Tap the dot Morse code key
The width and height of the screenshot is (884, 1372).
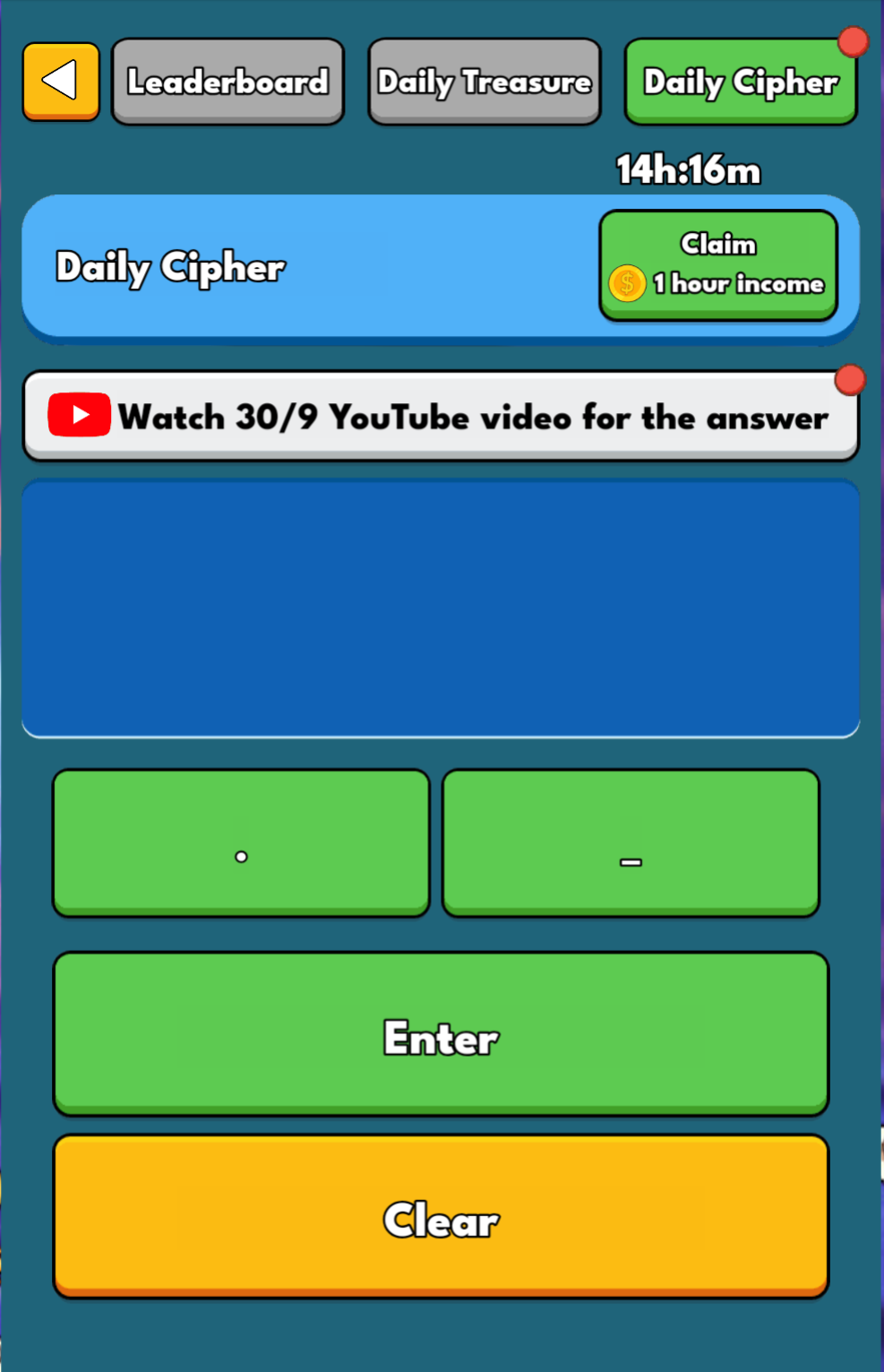coord(240,842)
